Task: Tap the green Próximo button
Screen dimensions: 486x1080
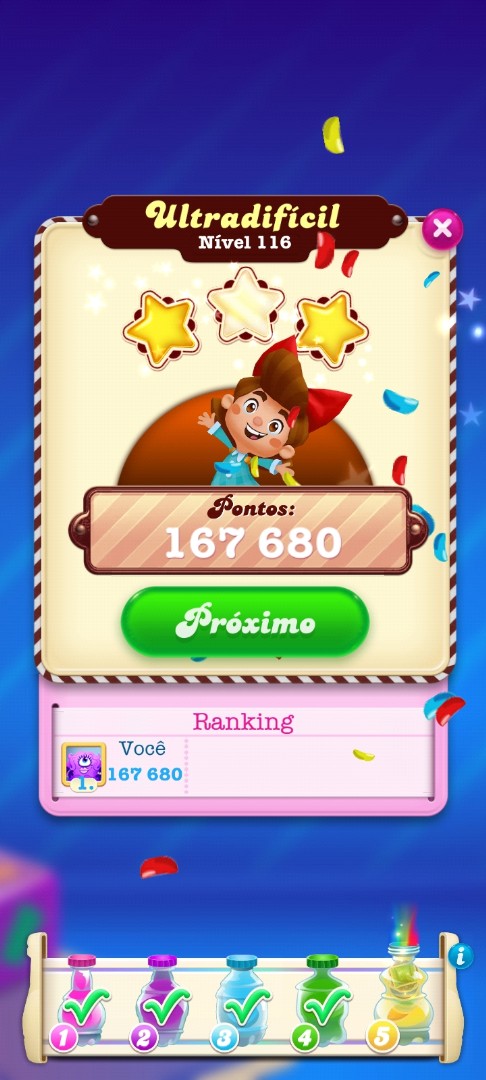Action: (245, 622)
